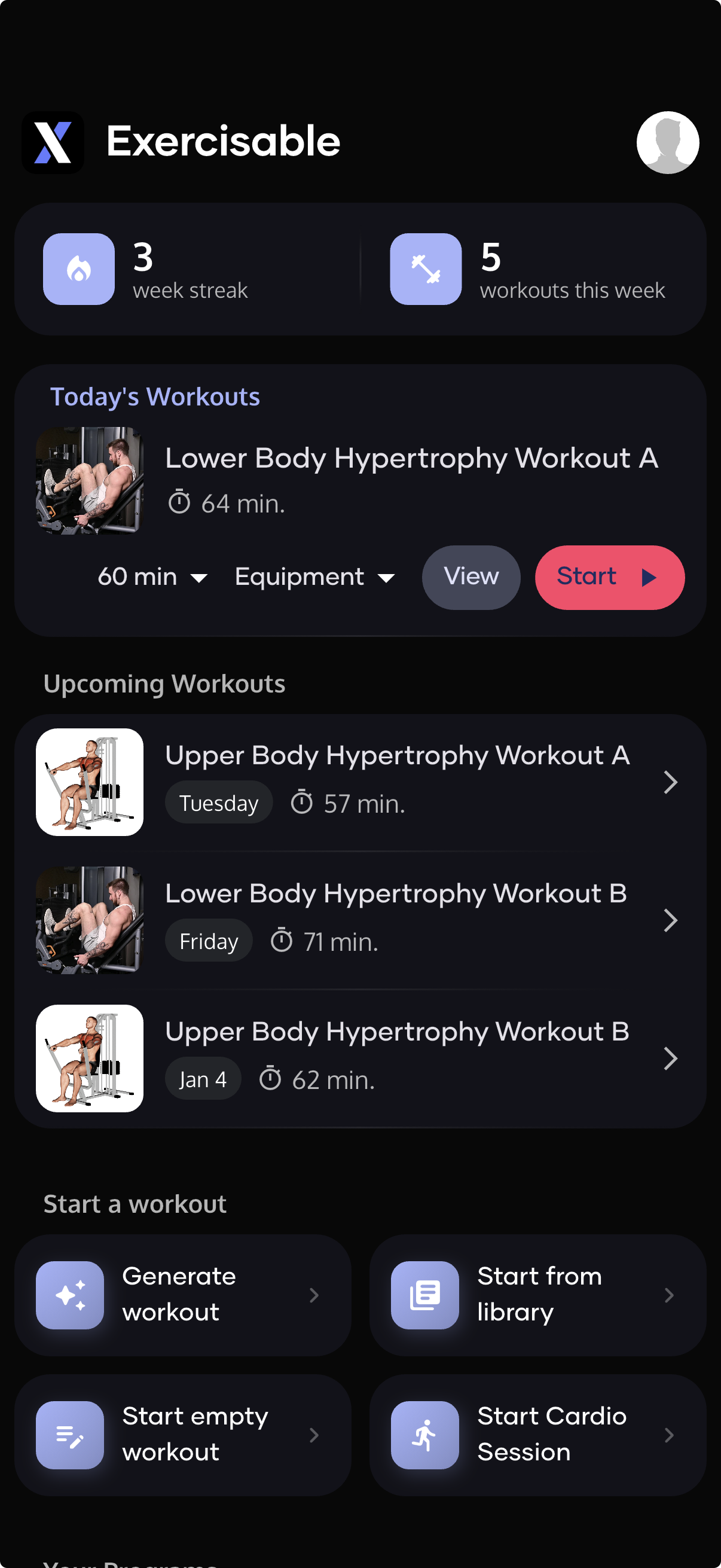Image resolution: width=721 pixels, height=1568 pixels.
Task: Click the View button
Action: coord(471,576)
